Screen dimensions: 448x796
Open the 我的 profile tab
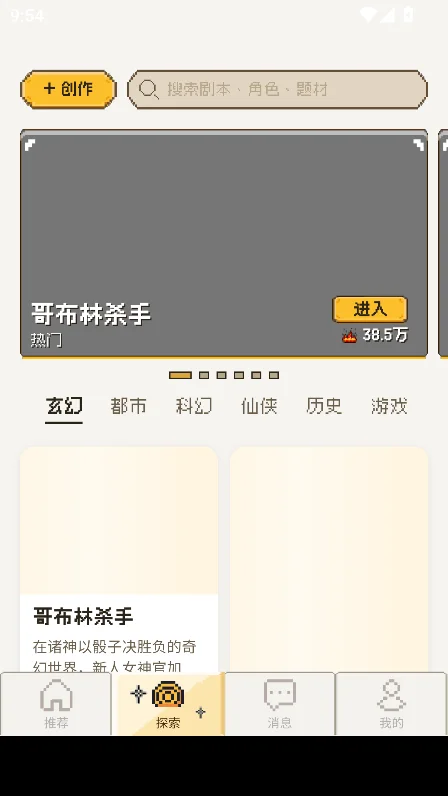(x=391, y=704)
